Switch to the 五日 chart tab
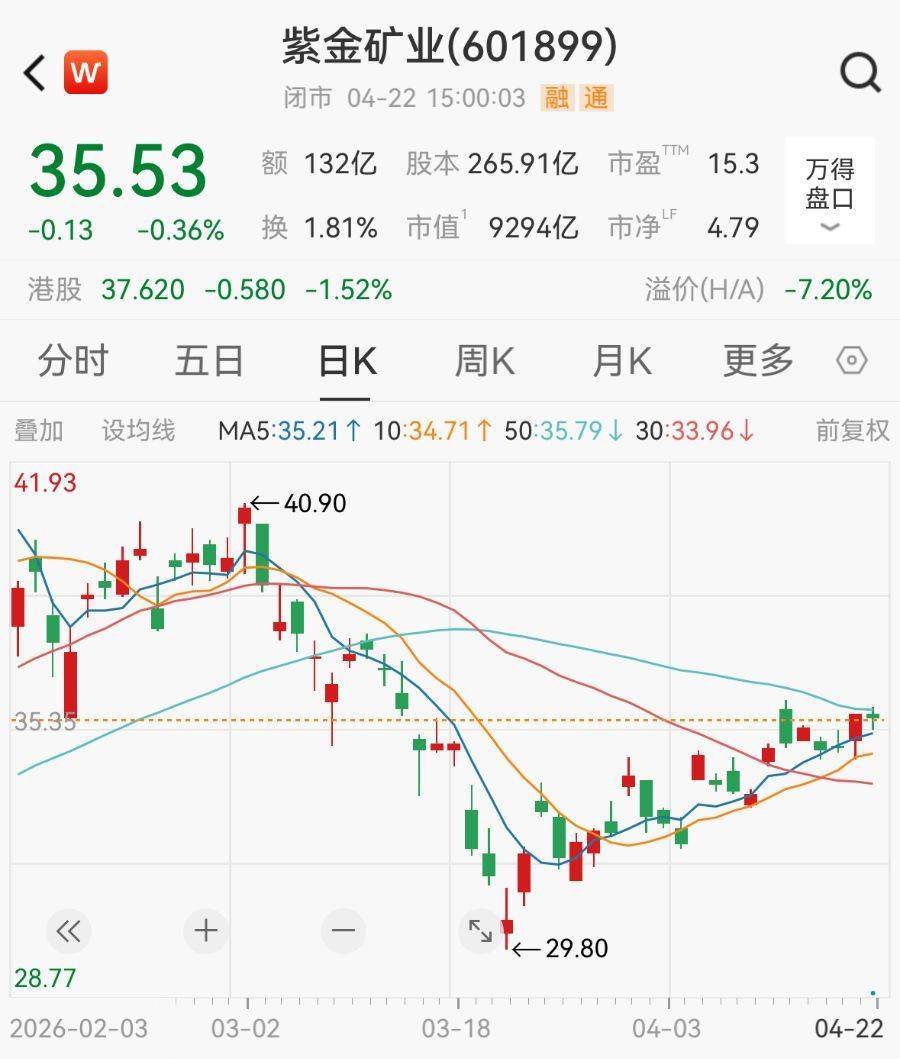 tap(209, 361)
